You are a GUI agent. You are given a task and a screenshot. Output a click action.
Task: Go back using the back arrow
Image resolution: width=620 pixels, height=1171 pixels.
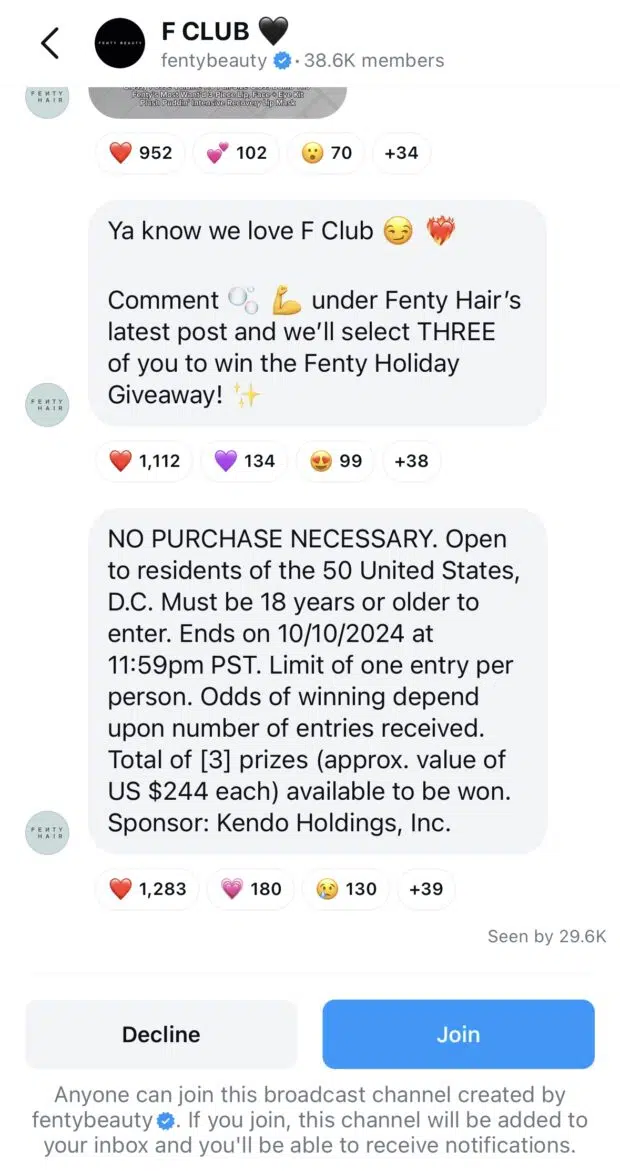click(50, 43)
